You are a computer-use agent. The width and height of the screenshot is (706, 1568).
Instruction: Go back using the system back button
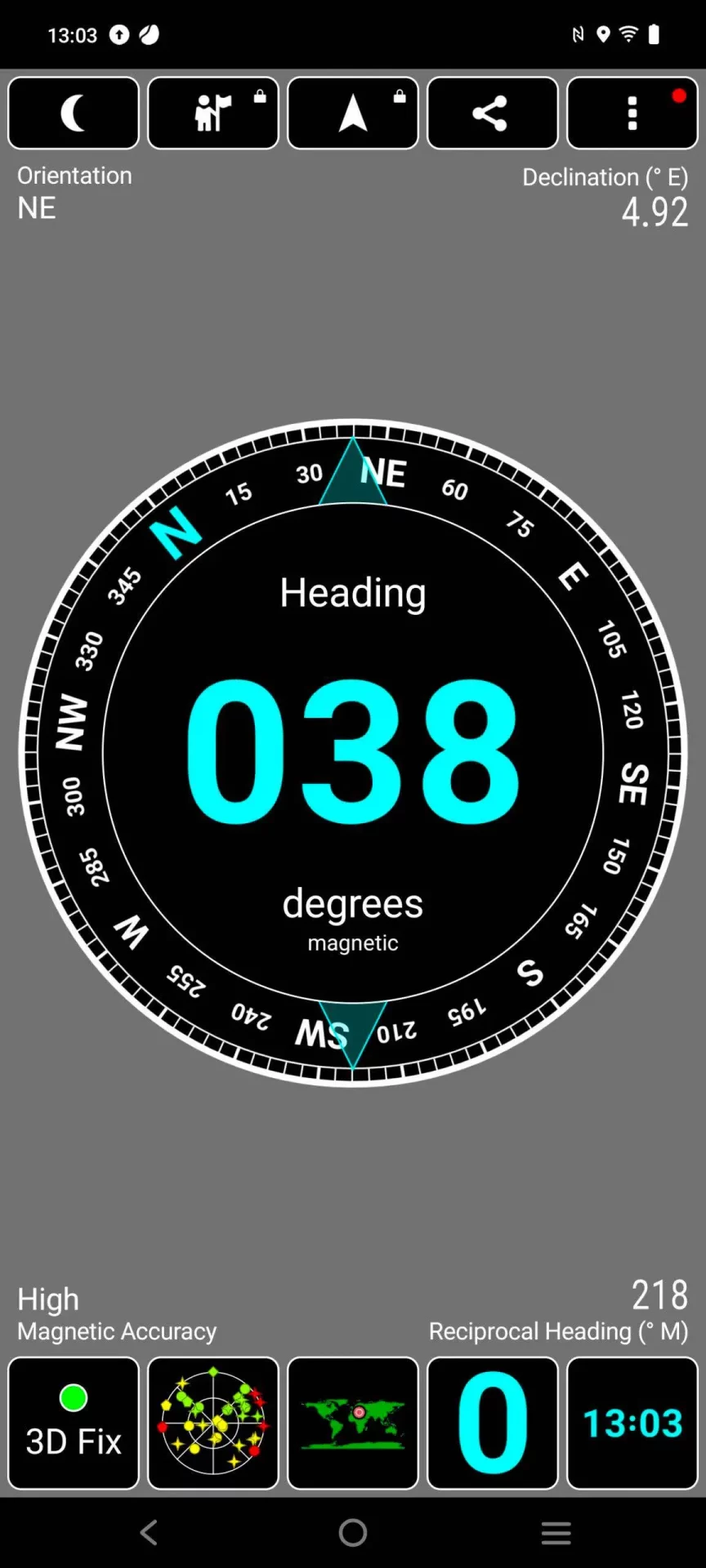[149, 1533]
